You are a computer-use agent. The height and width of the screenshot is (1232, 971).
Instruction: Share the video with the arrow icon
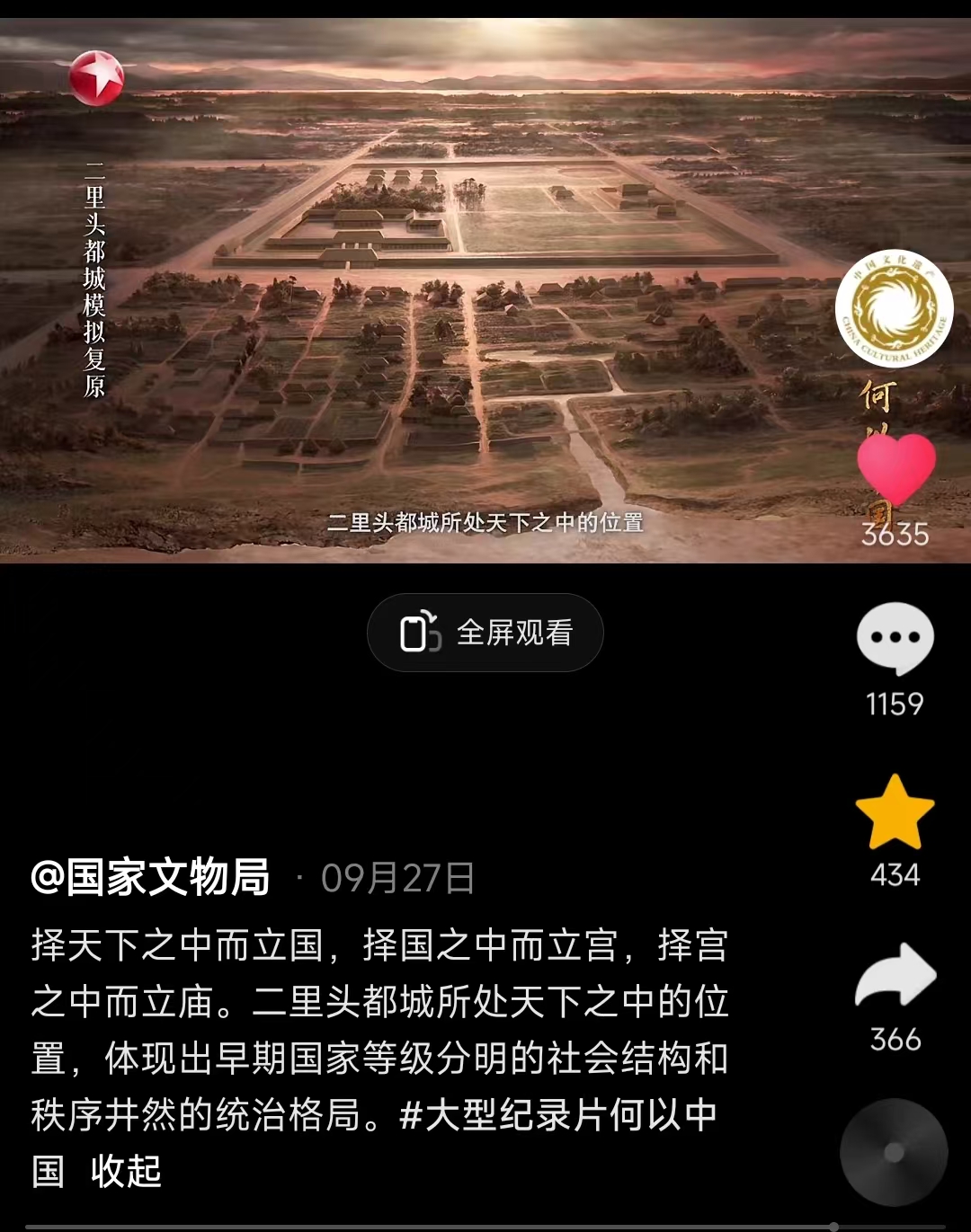pyautogui.click(x=895, y=977)
